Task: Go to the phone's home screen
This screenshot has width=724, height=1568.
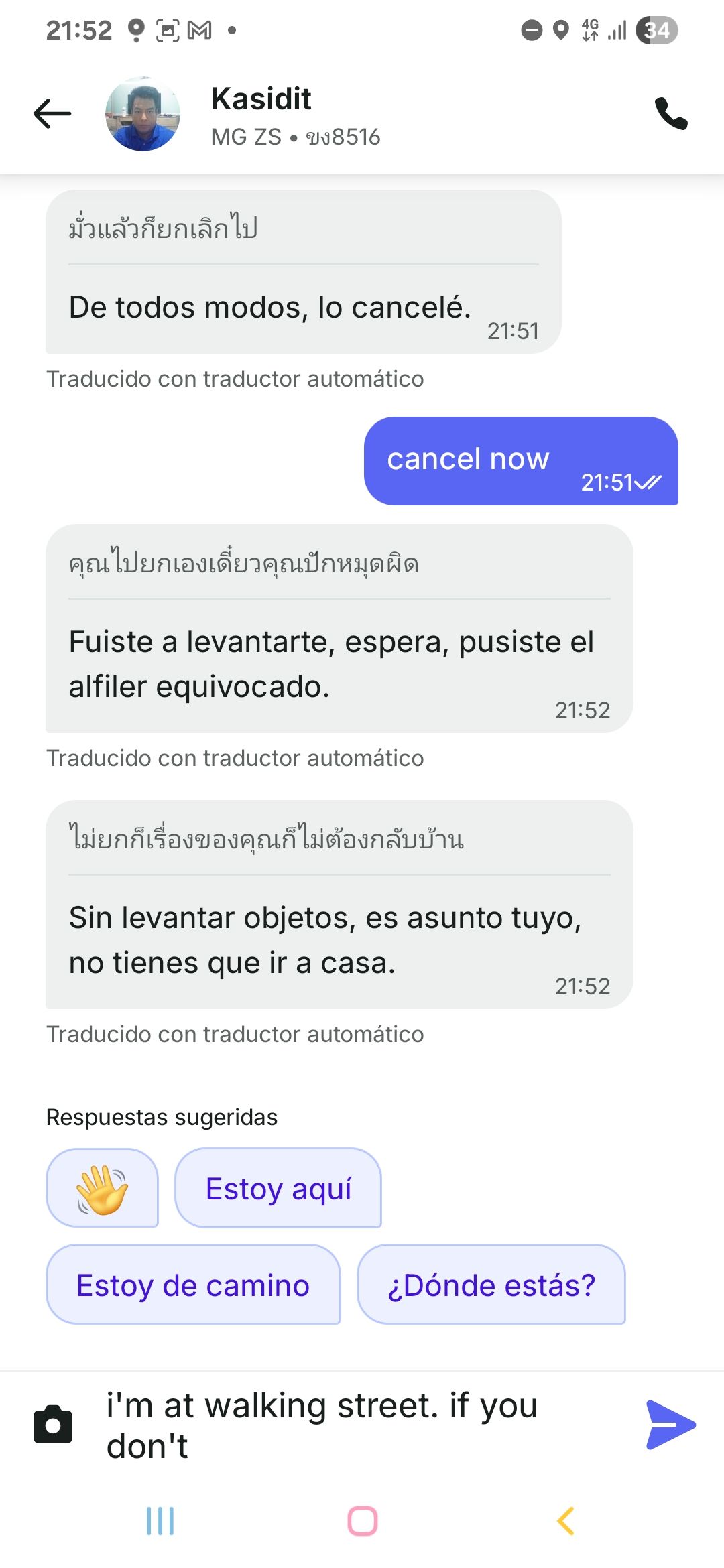Action: pos(363,1521)
